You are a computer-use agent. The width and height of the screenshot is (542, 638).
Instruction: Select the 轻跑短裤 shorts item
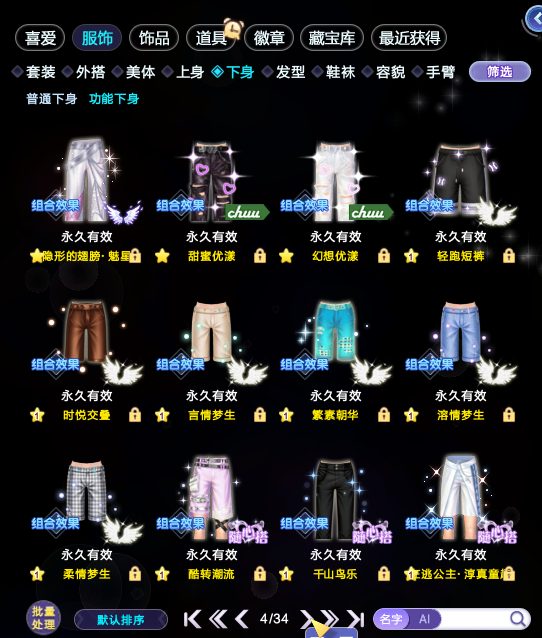pos(461,182)
